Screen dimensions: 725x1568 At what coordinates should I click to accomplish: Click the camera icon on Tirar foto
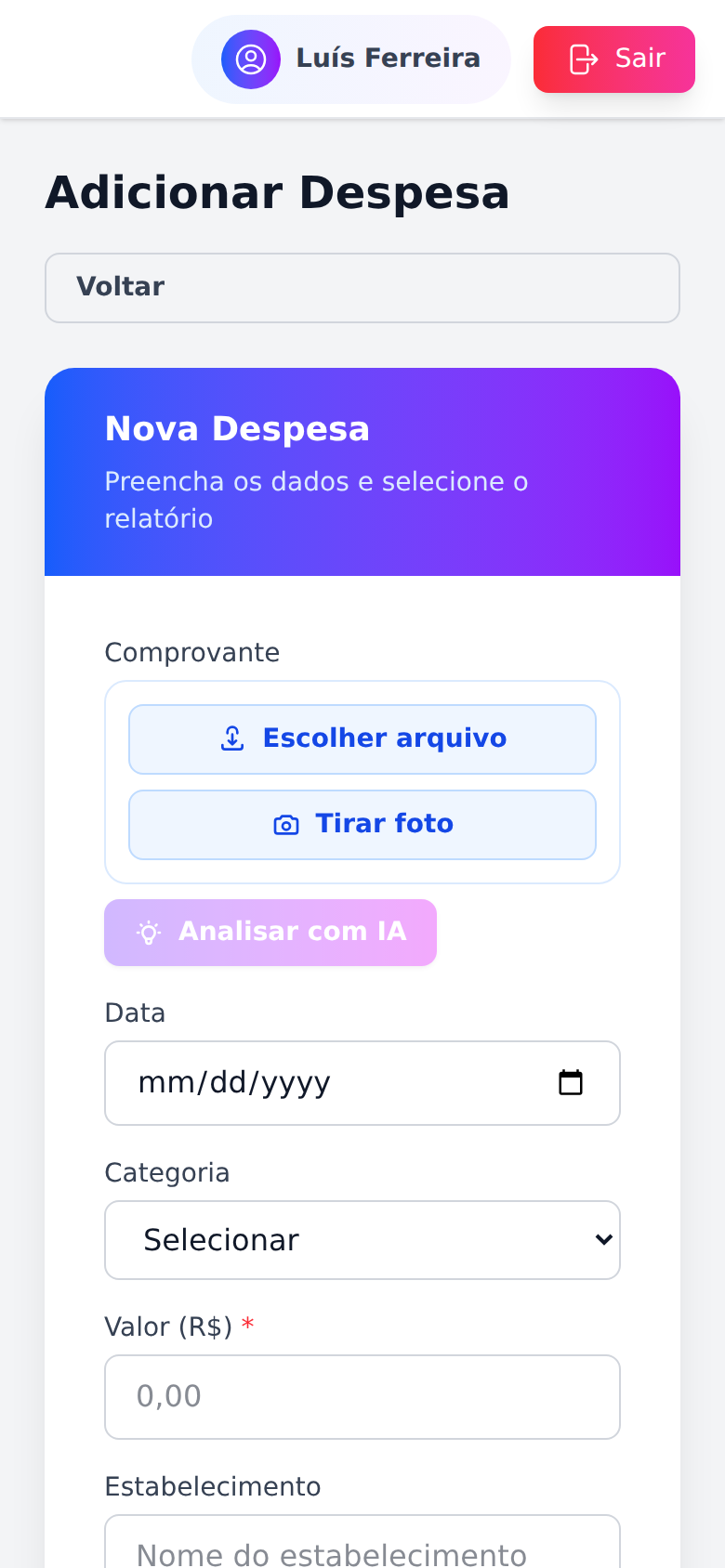(288, 824)
